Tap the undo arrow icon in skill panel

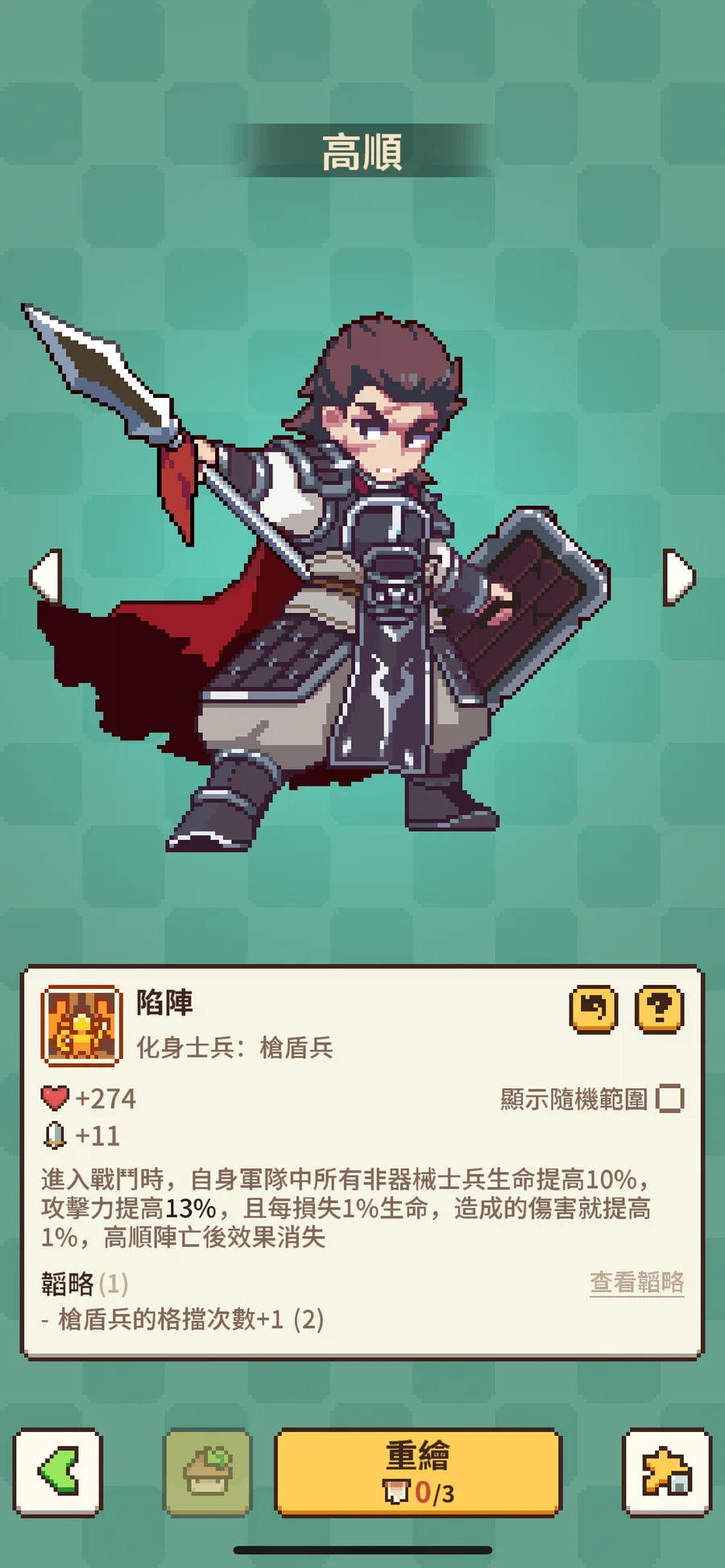coord(594,1008)
